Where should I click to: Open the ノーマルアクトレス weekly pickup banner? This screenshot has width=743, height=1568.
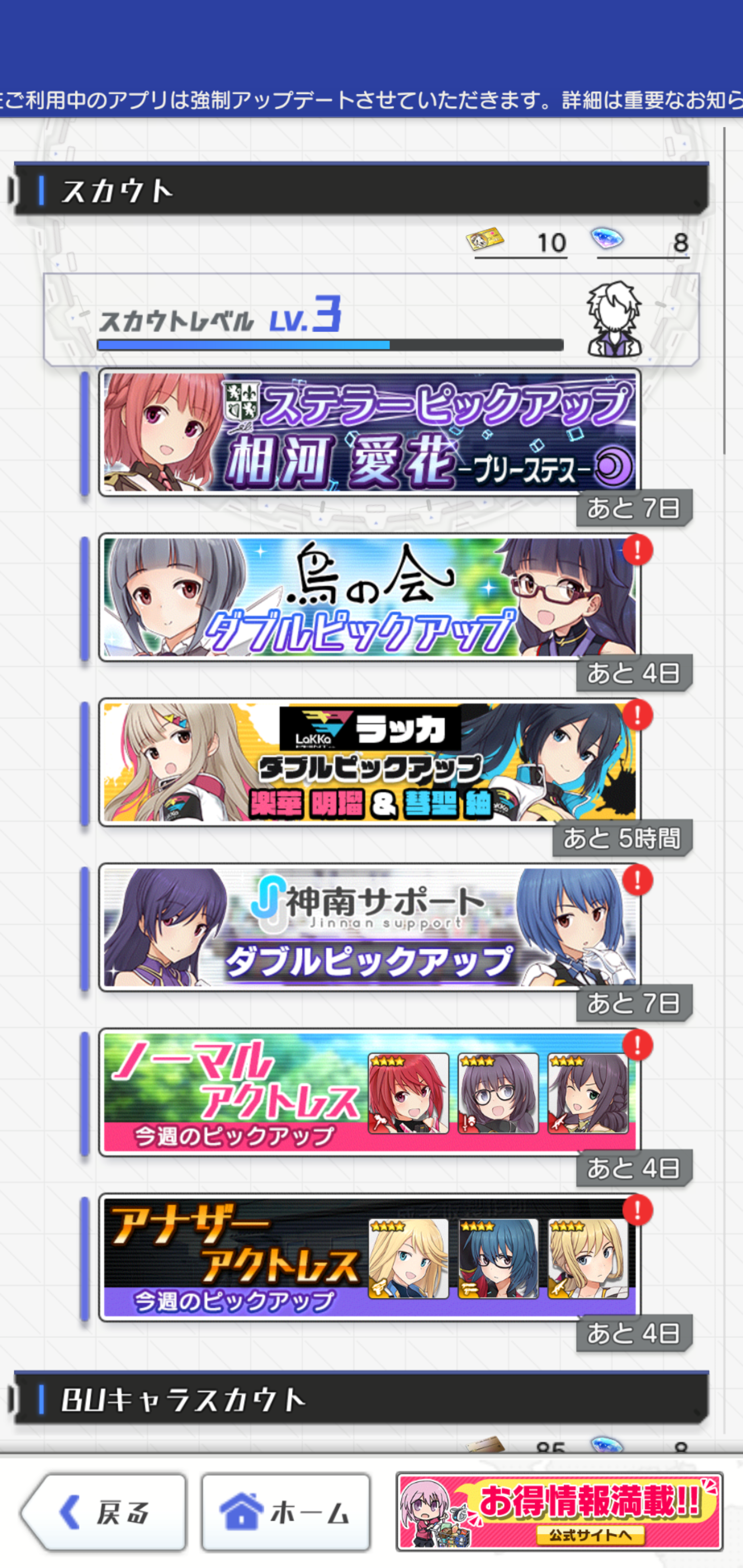369,1092
